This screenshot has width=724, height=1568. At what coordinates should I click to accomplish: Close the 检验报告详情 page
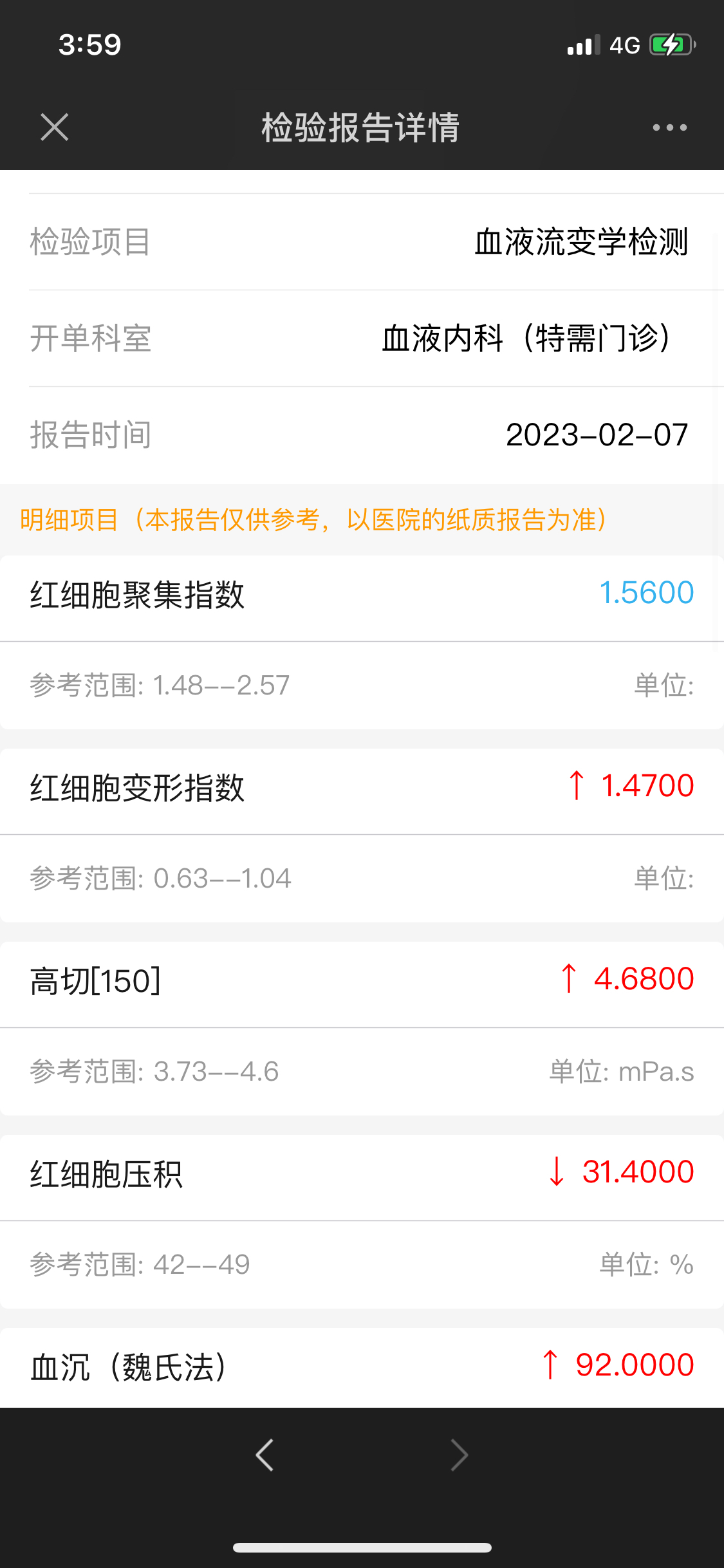pyautogui.click(x=55, y=127)
